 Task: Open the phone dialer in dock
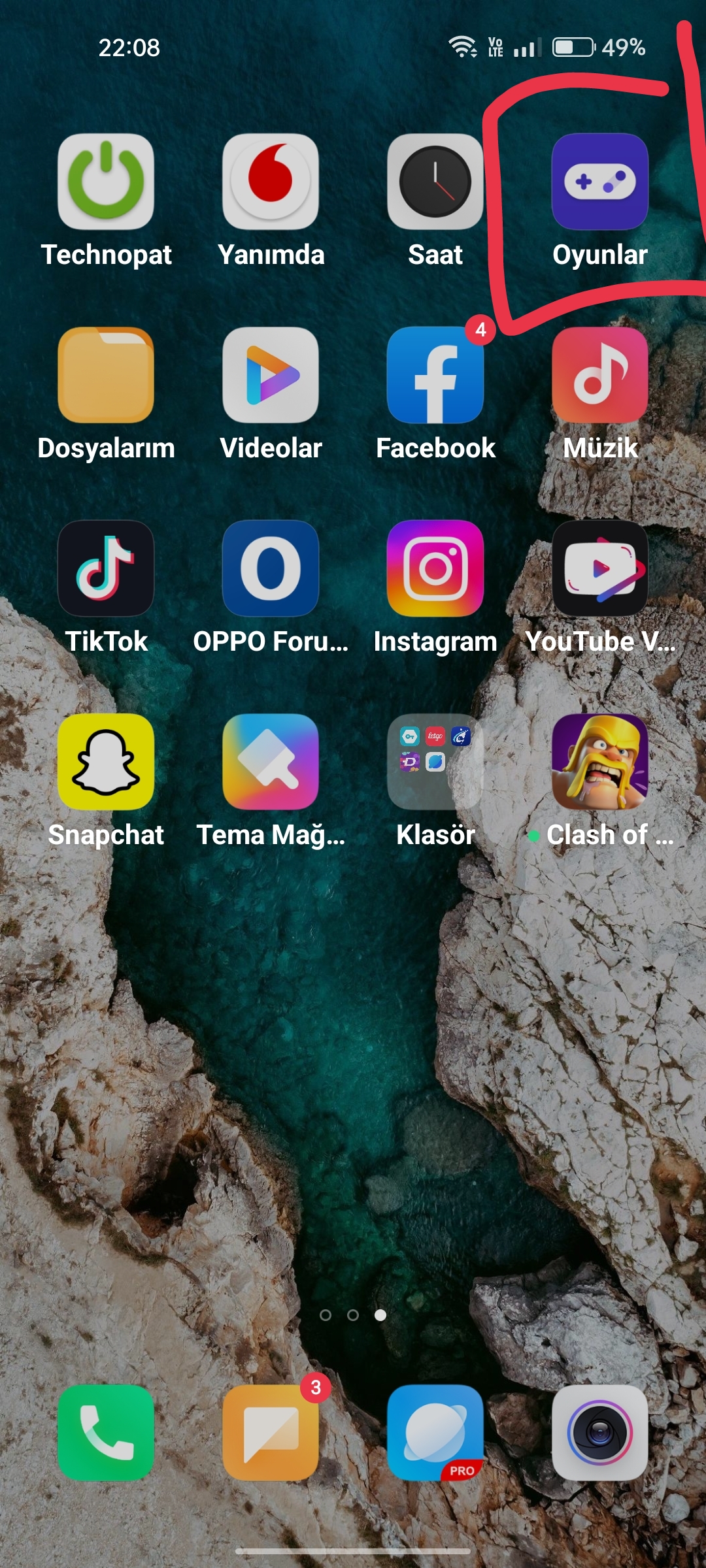tap(106, 1433)
